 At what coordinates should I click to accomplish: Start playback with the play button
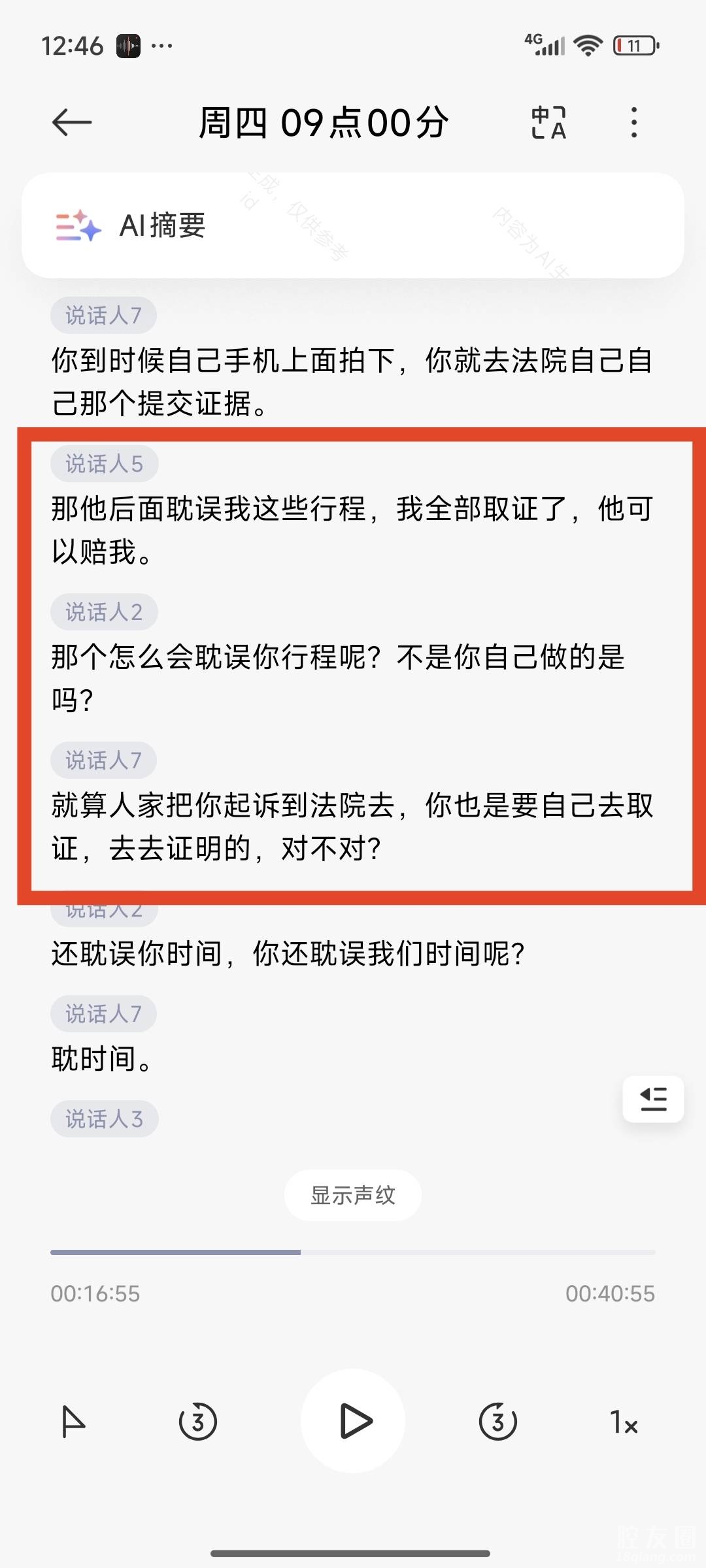tap(354, 1421)
